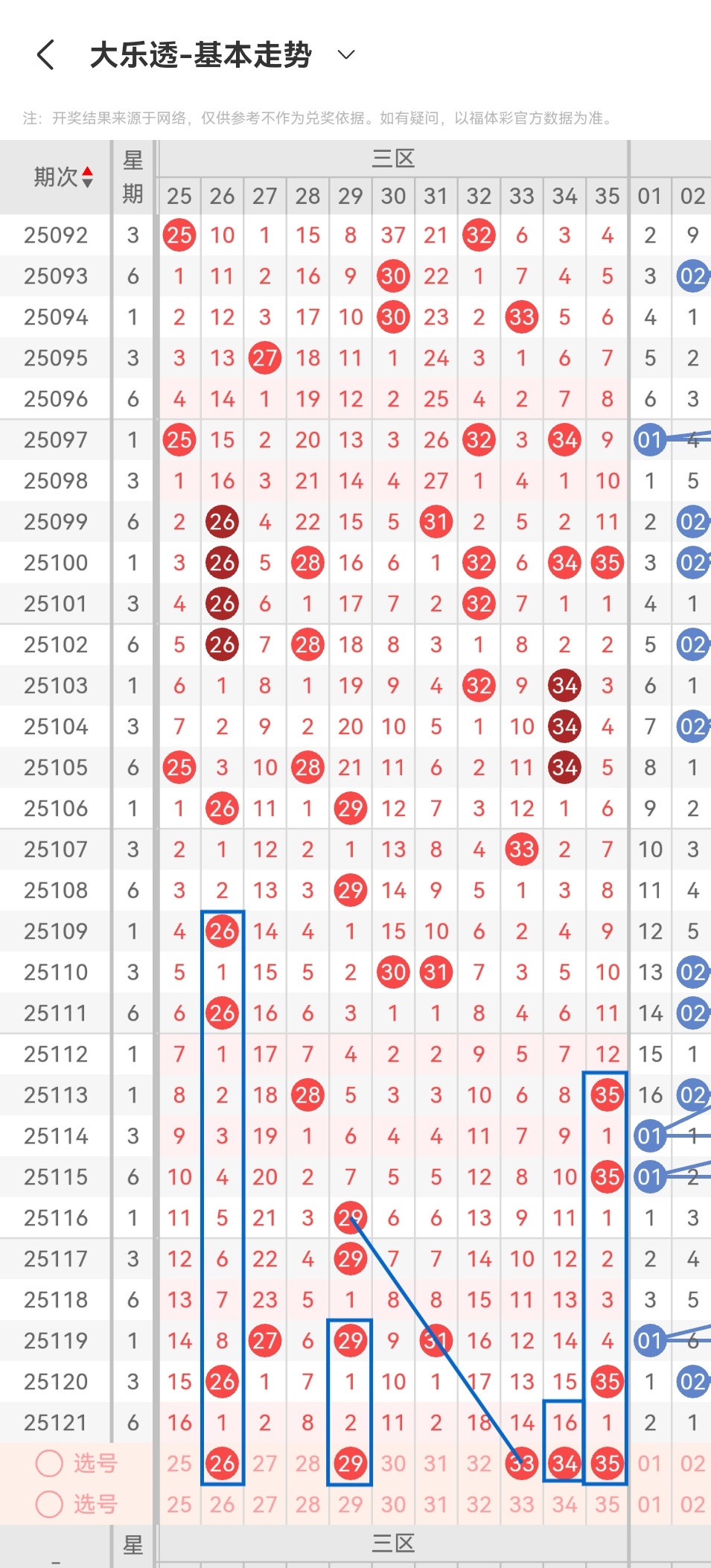Remove highlighted 34 from the 选号 row
711x1568 pixels.
tap(564, 1464)
